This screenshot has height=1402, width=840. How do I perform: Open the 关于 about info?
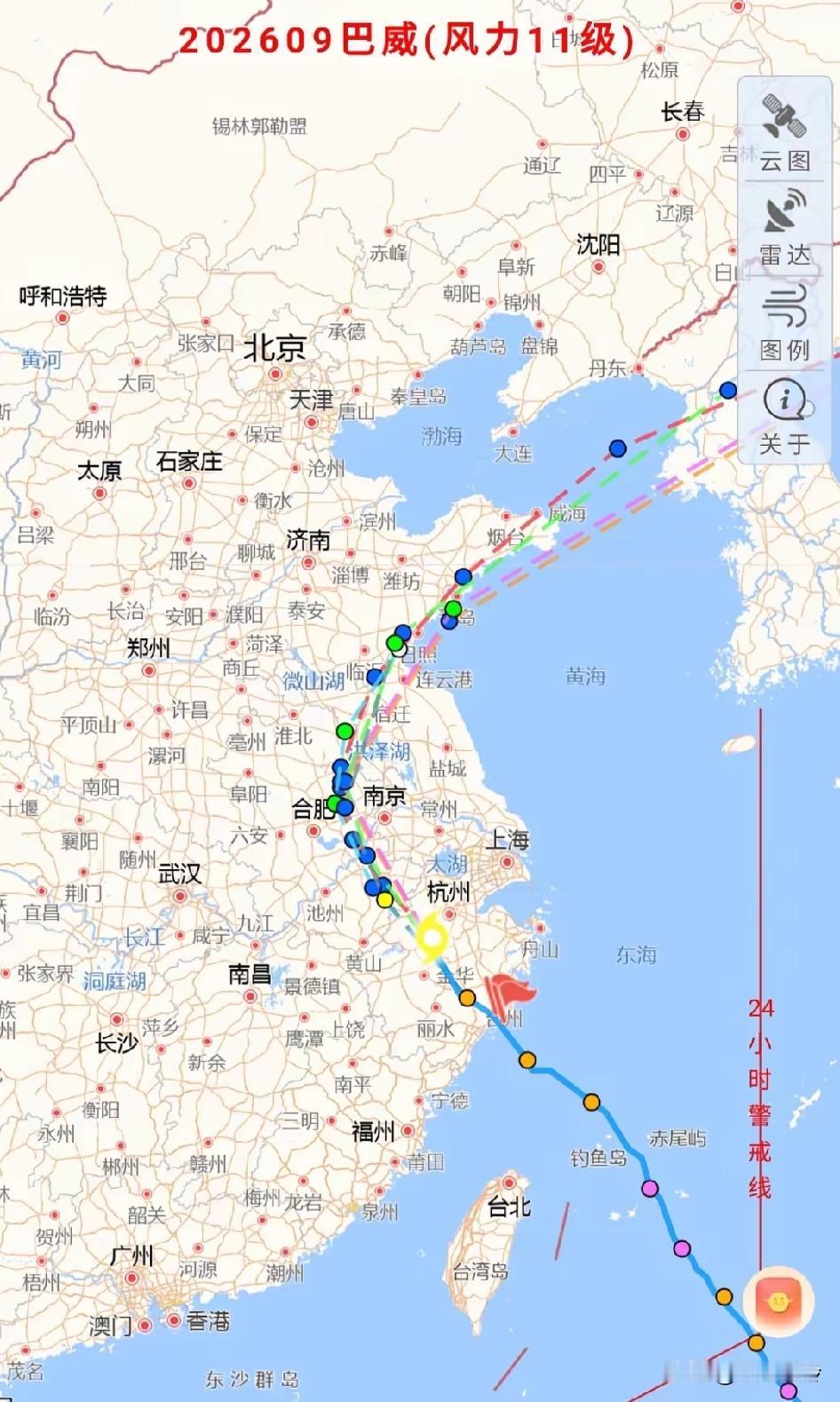(785, 417)
